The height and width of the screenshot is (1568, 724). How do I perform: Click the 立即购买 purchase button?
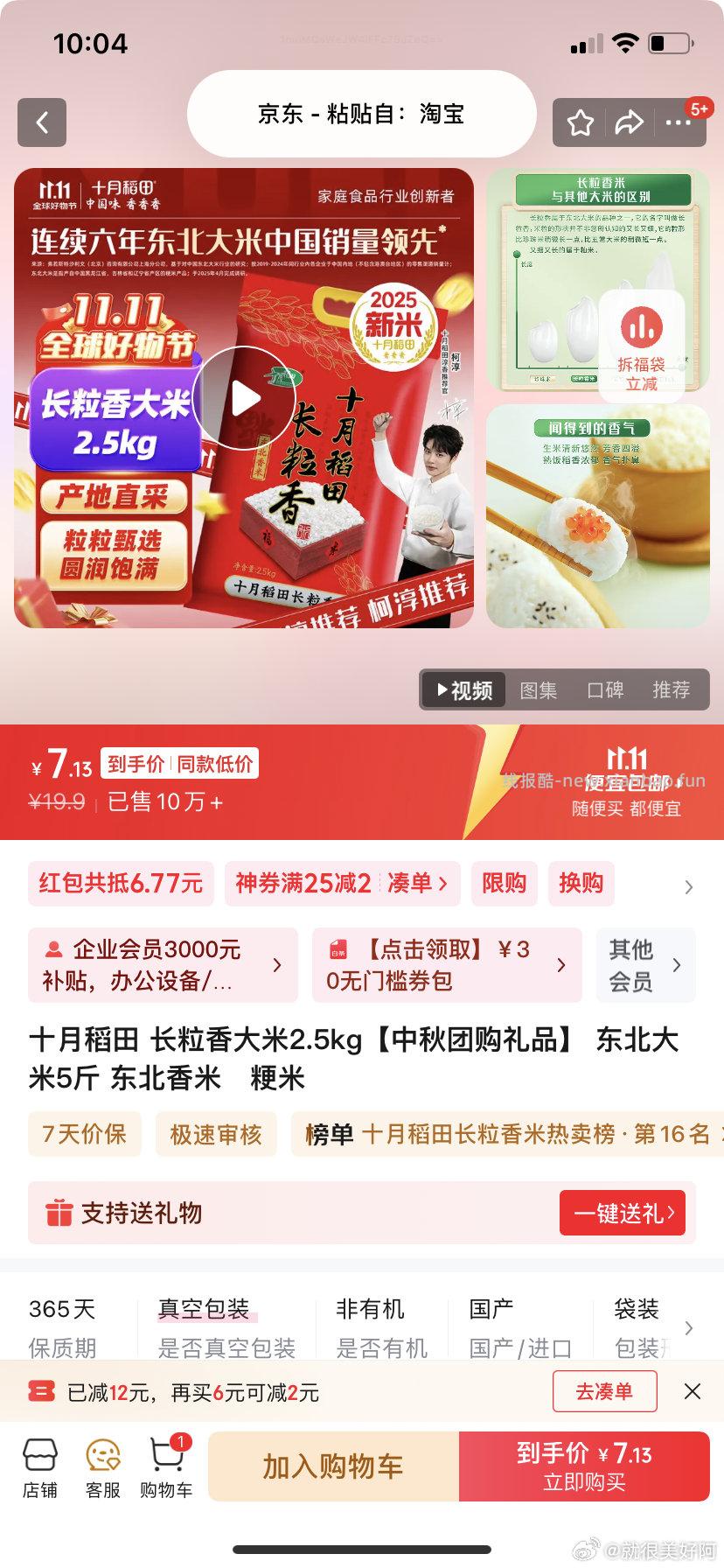584,1466
